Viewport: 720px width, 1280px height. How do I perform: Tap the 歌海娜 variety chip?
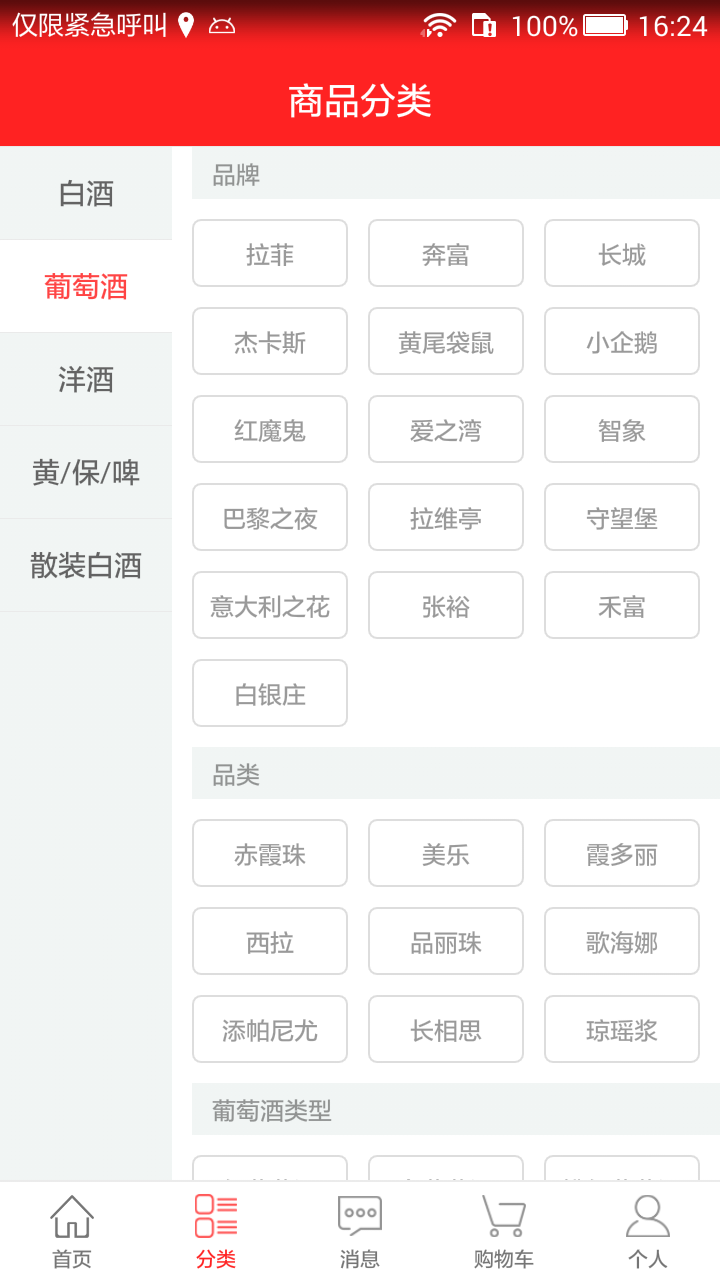click(x=622, y=942)
